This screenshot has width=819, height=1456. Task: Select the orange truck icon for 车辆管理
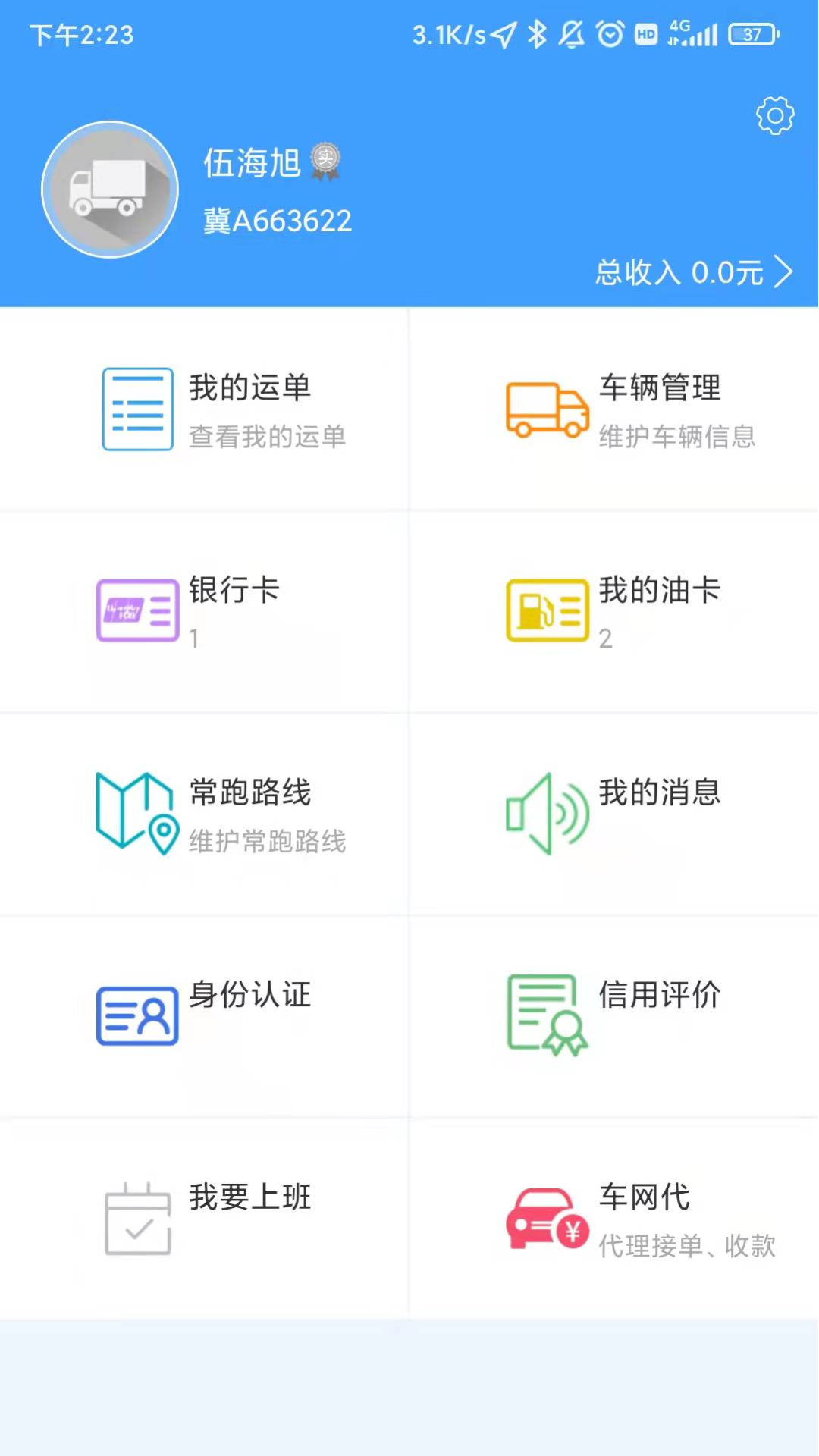click(x=546, y=409)
